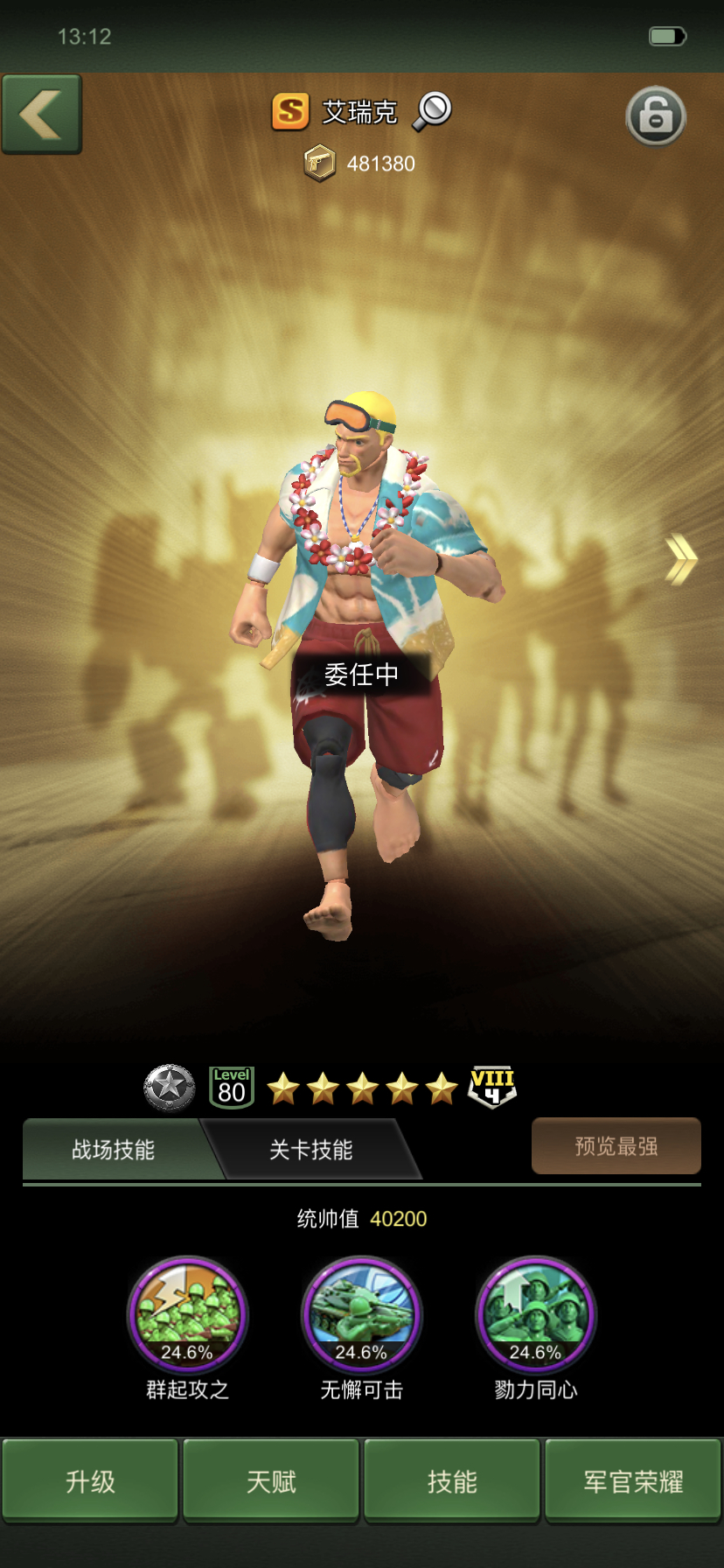Open the 天赋 menu
Image resolution: width=724 pixels, height=1568 pixels.
tap(271, 1480)
